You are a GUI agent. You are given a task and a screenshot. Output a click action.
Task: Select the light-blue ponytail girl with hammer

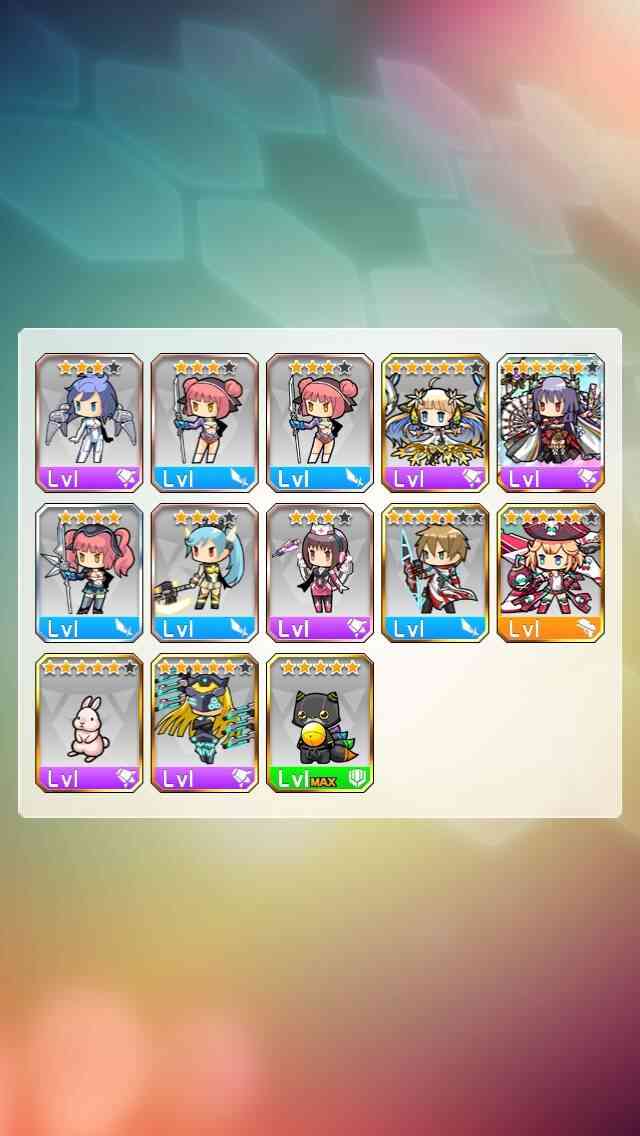(x=204, y=573)
